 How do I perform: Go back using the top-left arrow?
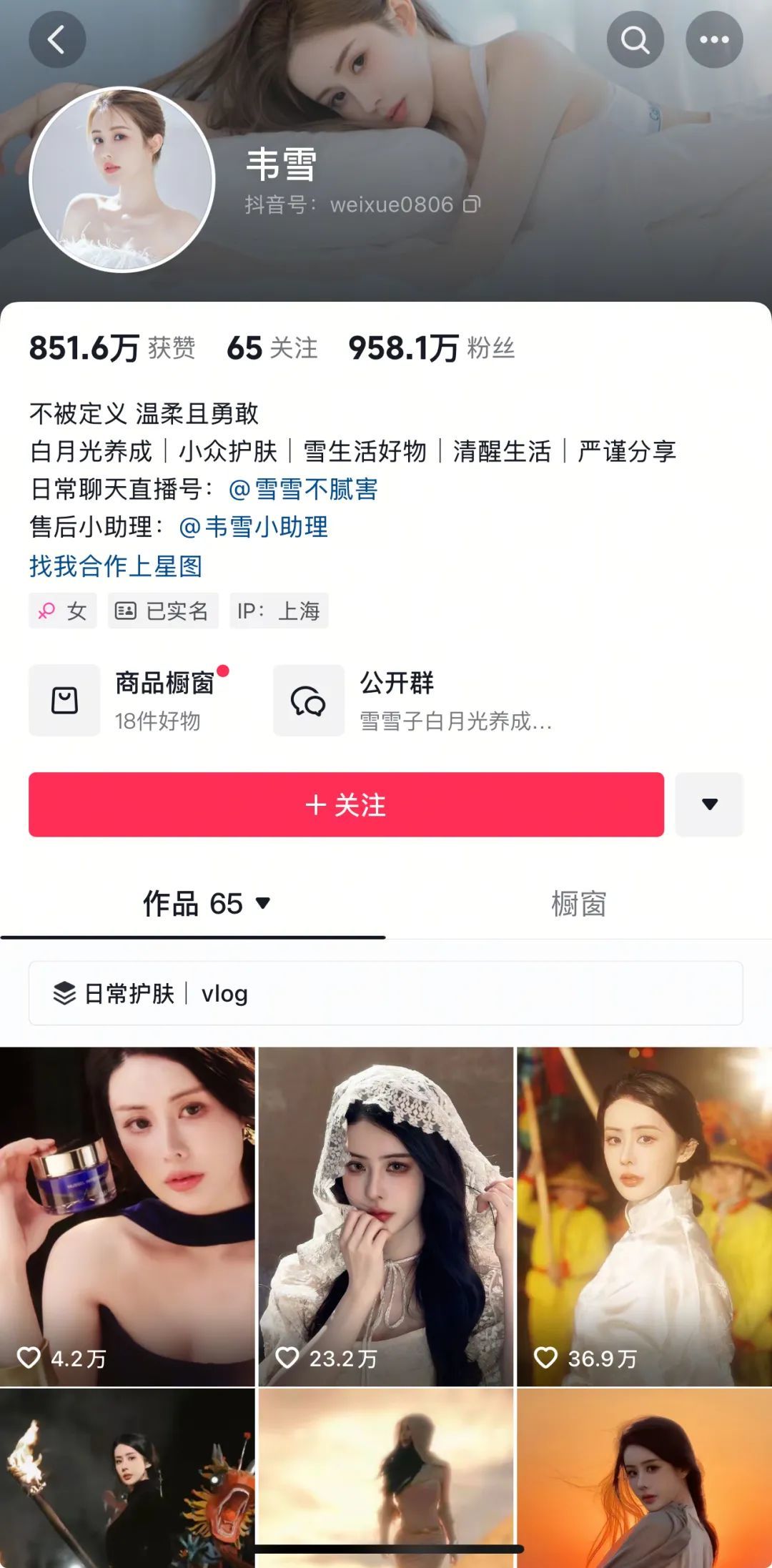[57, 40]
